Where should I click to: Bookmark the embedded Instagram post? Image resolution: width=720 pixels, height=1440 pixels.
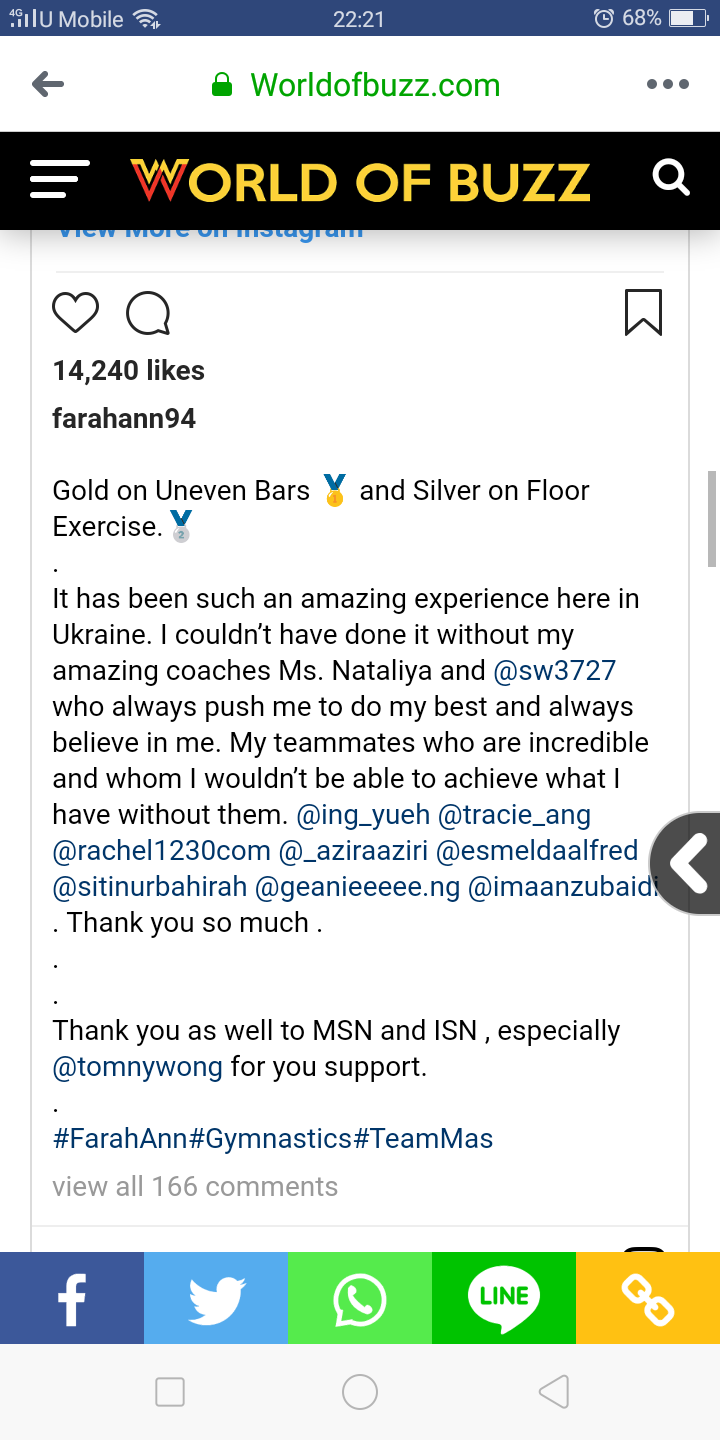pyautogui.click(x=643, y=312)
